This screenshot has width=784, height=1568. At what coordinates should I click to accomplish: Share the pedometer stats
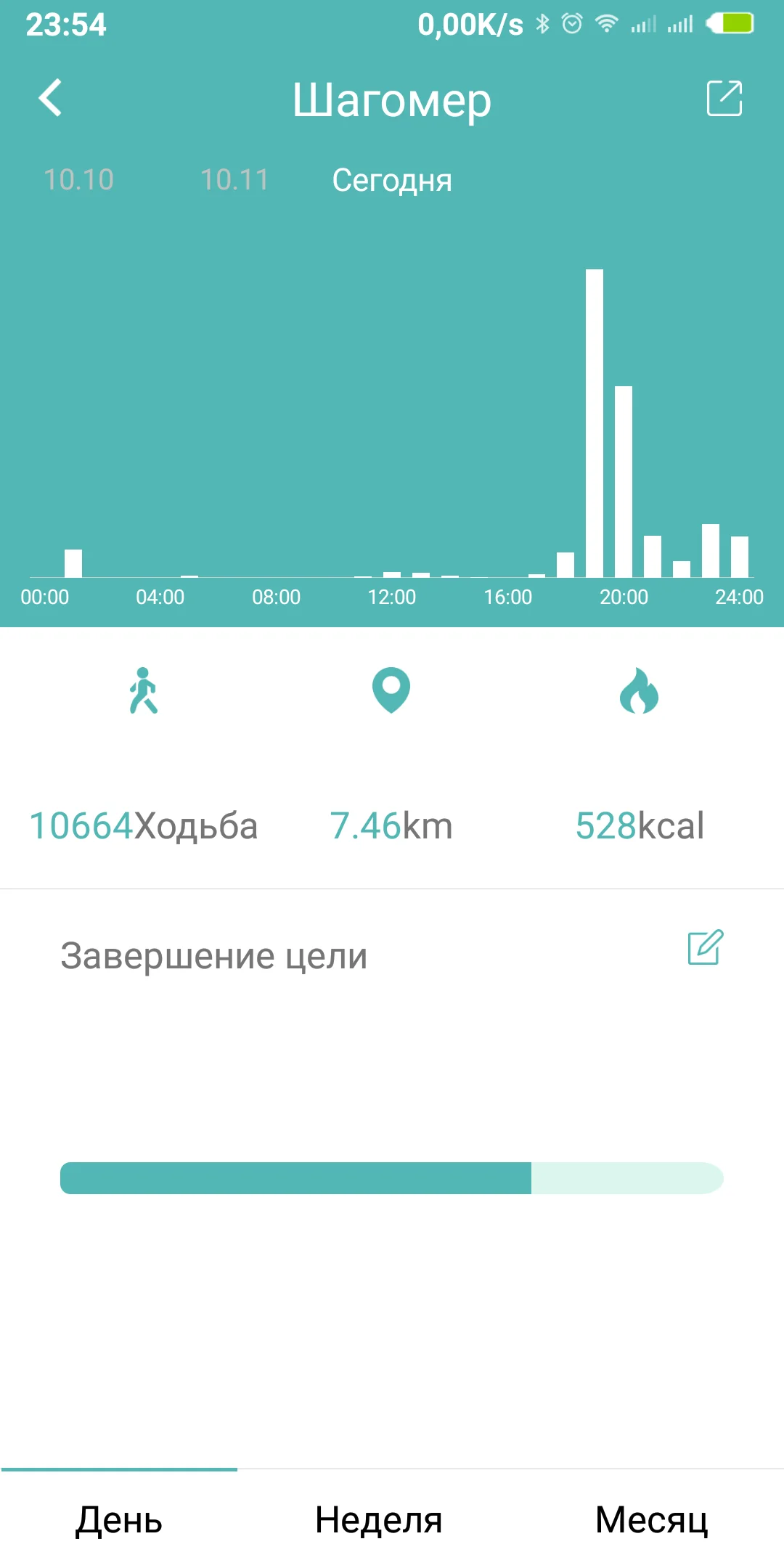pyautogui.click(x=724, y=98)
